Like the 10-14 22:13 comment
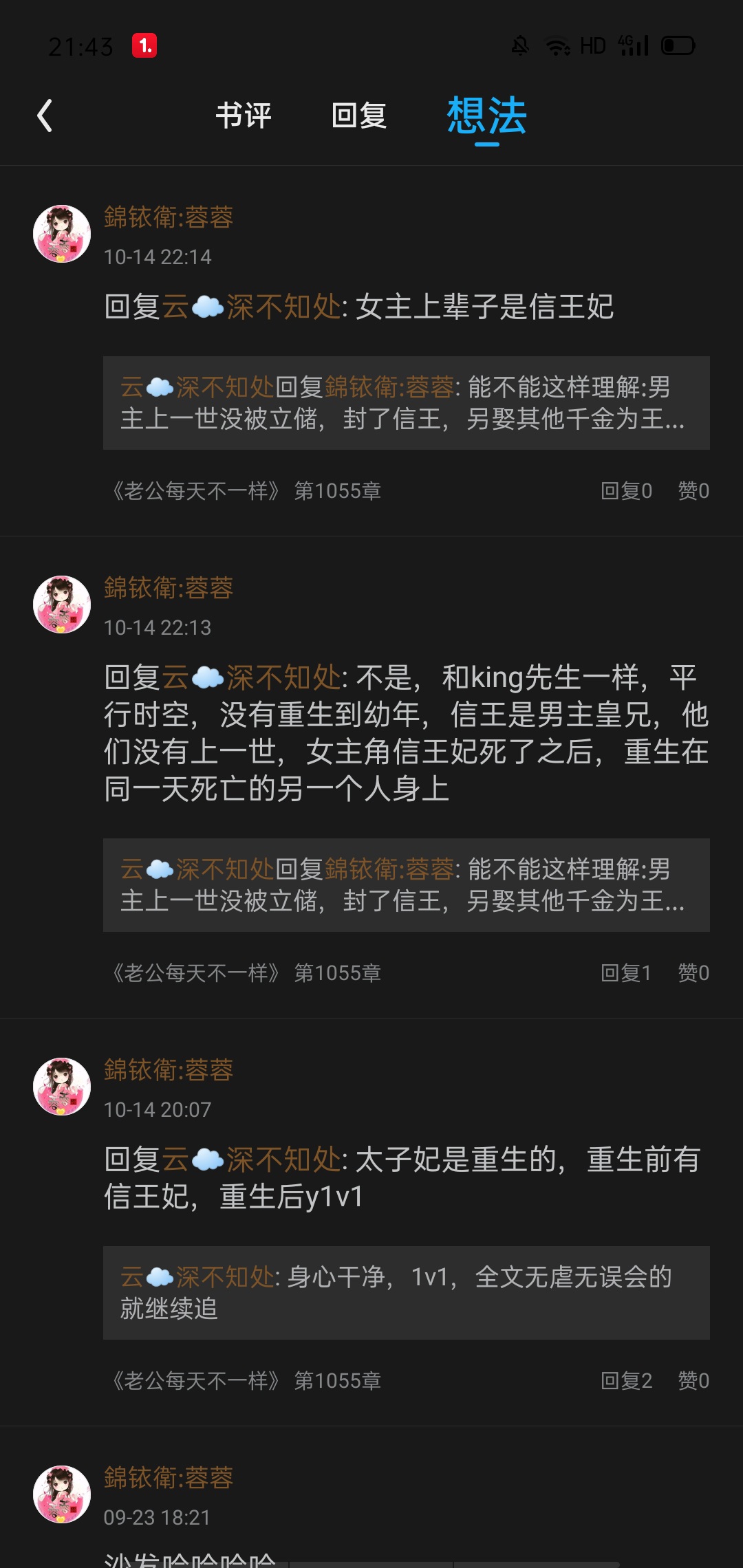743x1568 pixels. (x=693, y=973)
